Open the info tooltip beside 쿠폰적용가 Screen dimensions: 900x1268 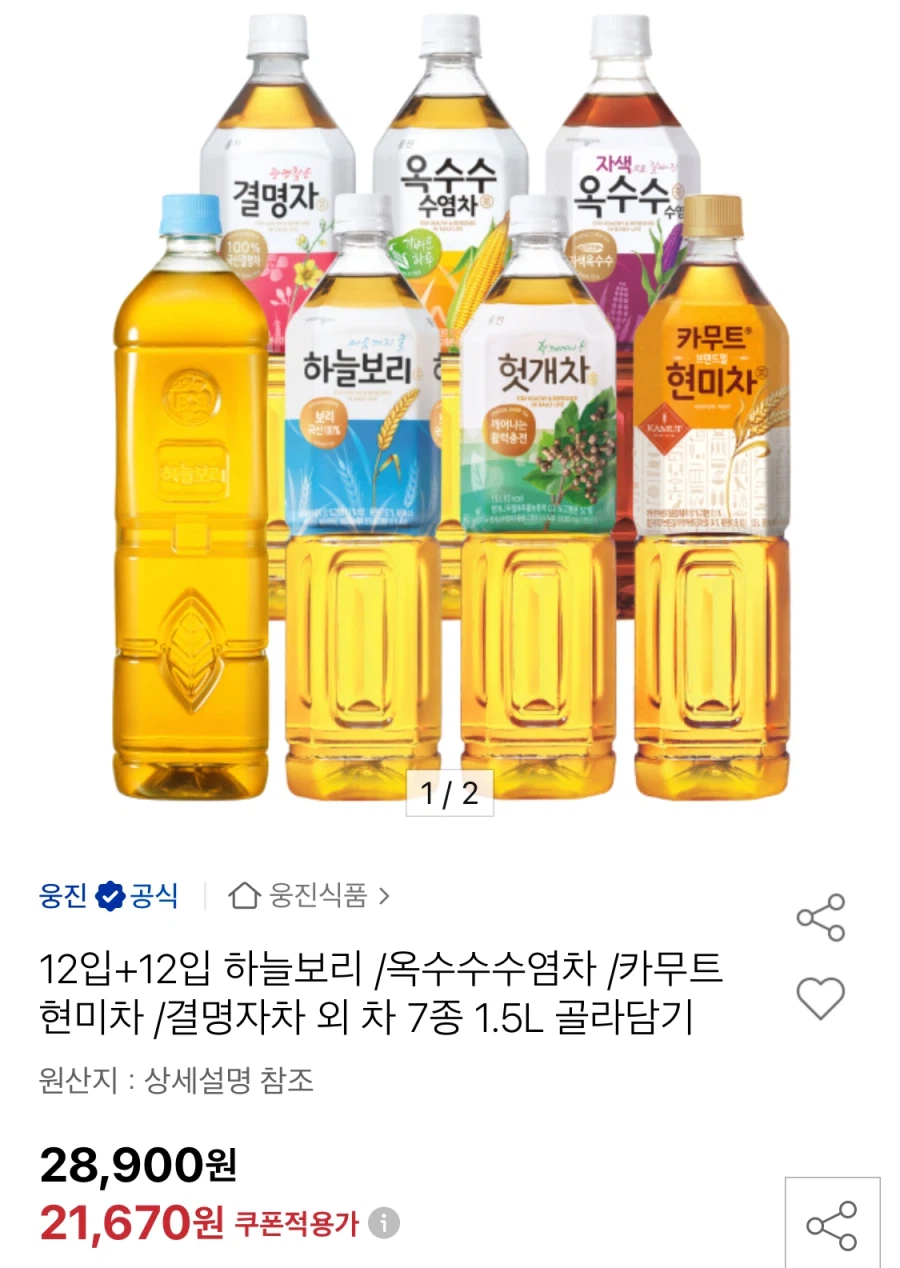[x=381, y=1220]
